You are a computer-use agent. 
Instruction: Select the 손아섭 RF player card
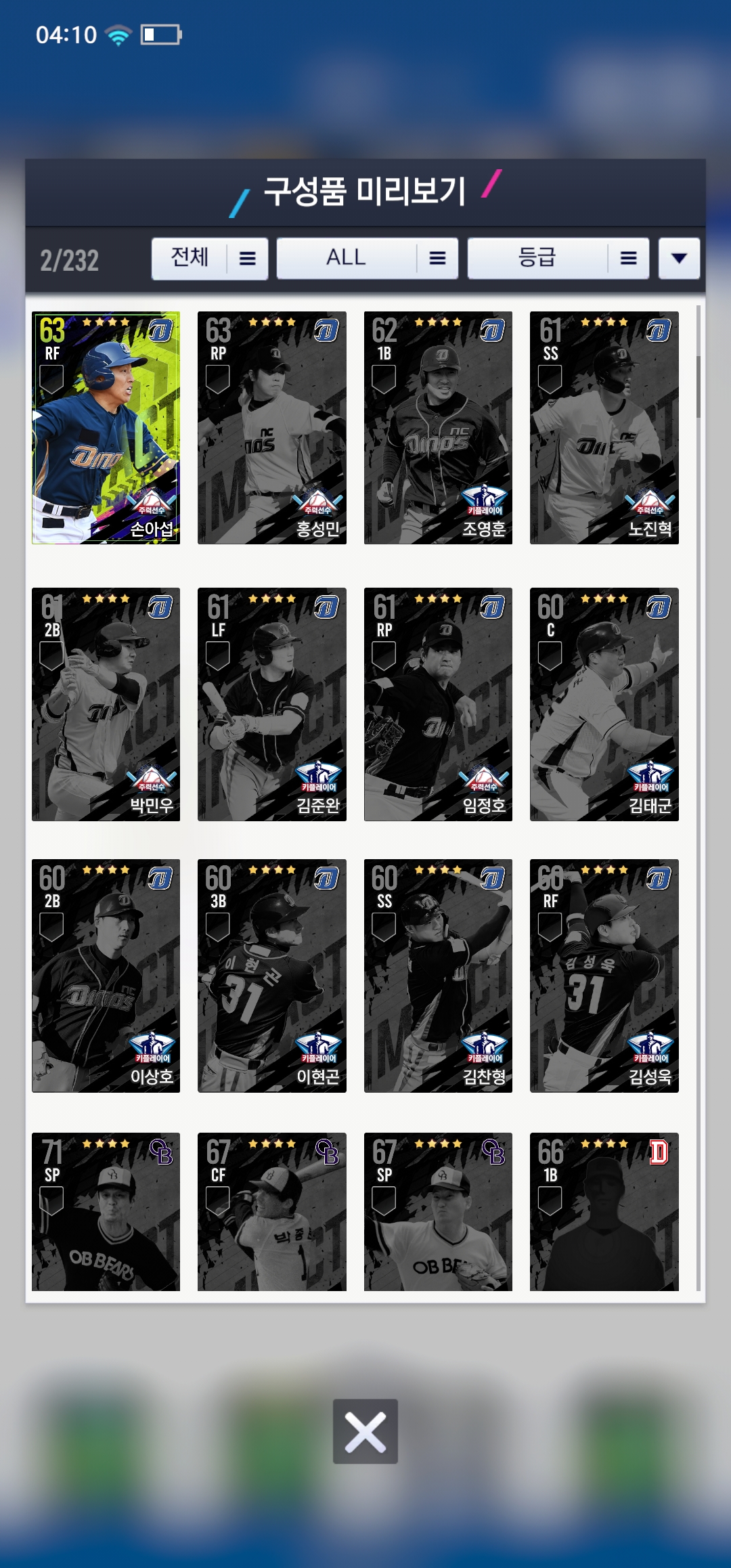(x=106, y=428)
